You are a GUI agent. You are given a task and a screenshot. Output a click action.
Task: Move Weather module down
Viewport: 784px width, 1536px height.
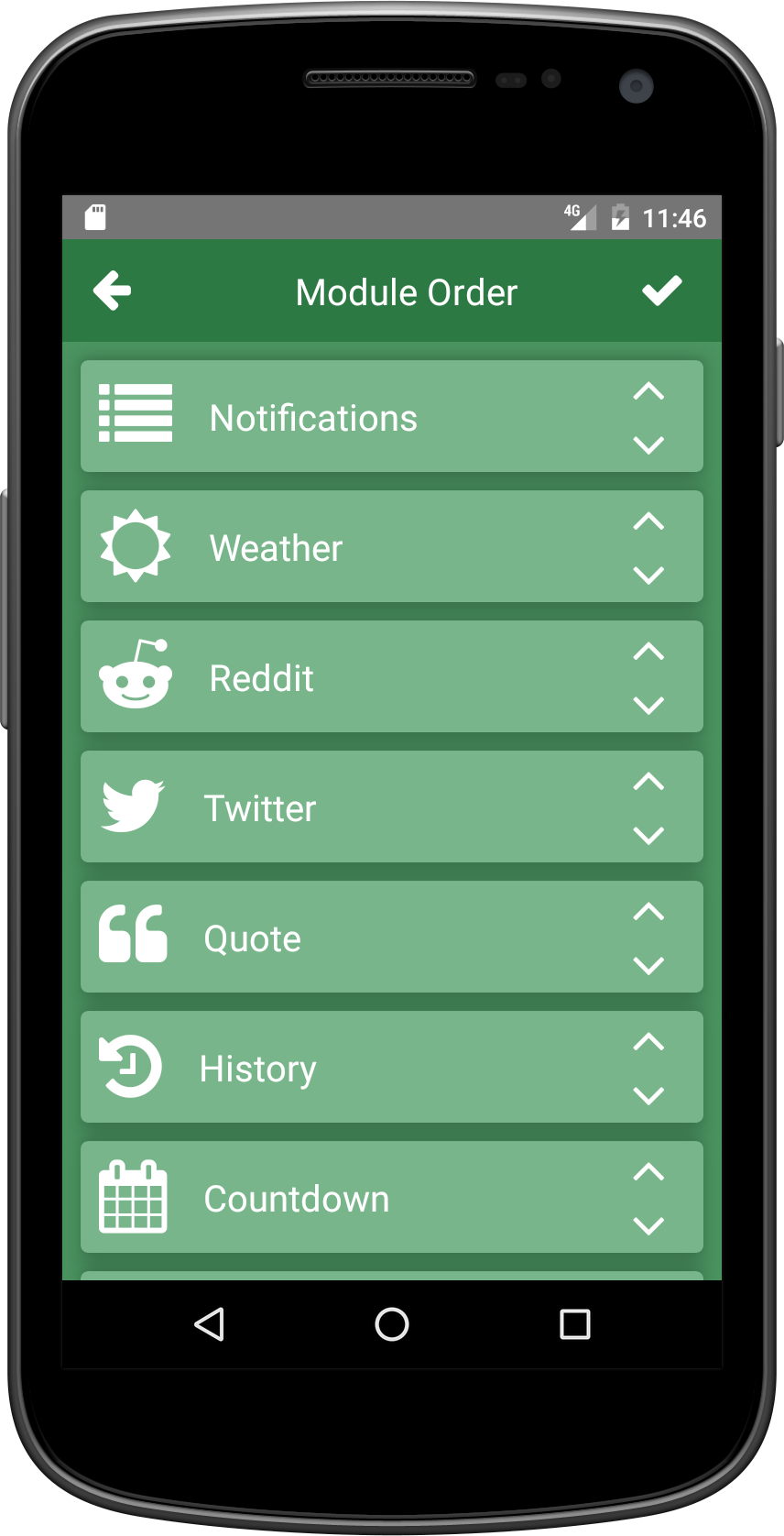[x=648, y=576]
